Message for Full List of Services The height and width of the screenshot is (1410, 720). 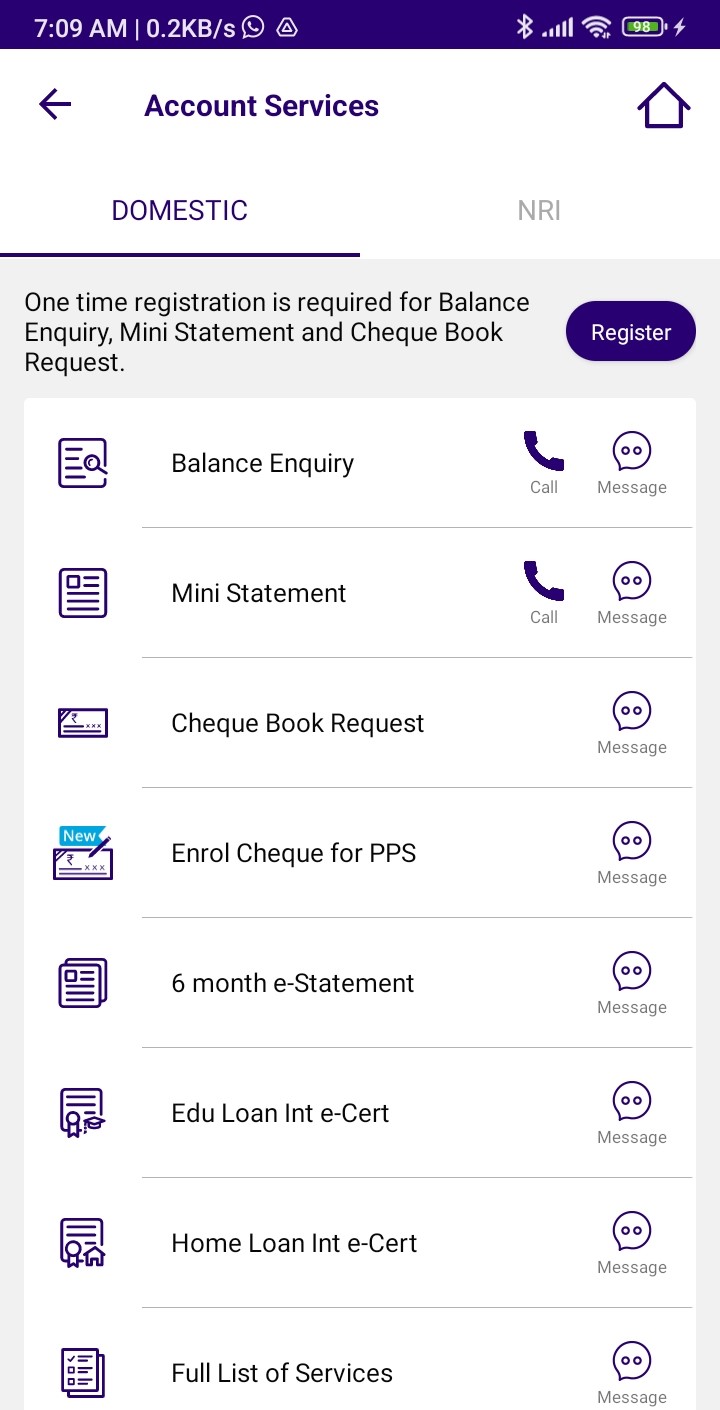coord(631,1372)
